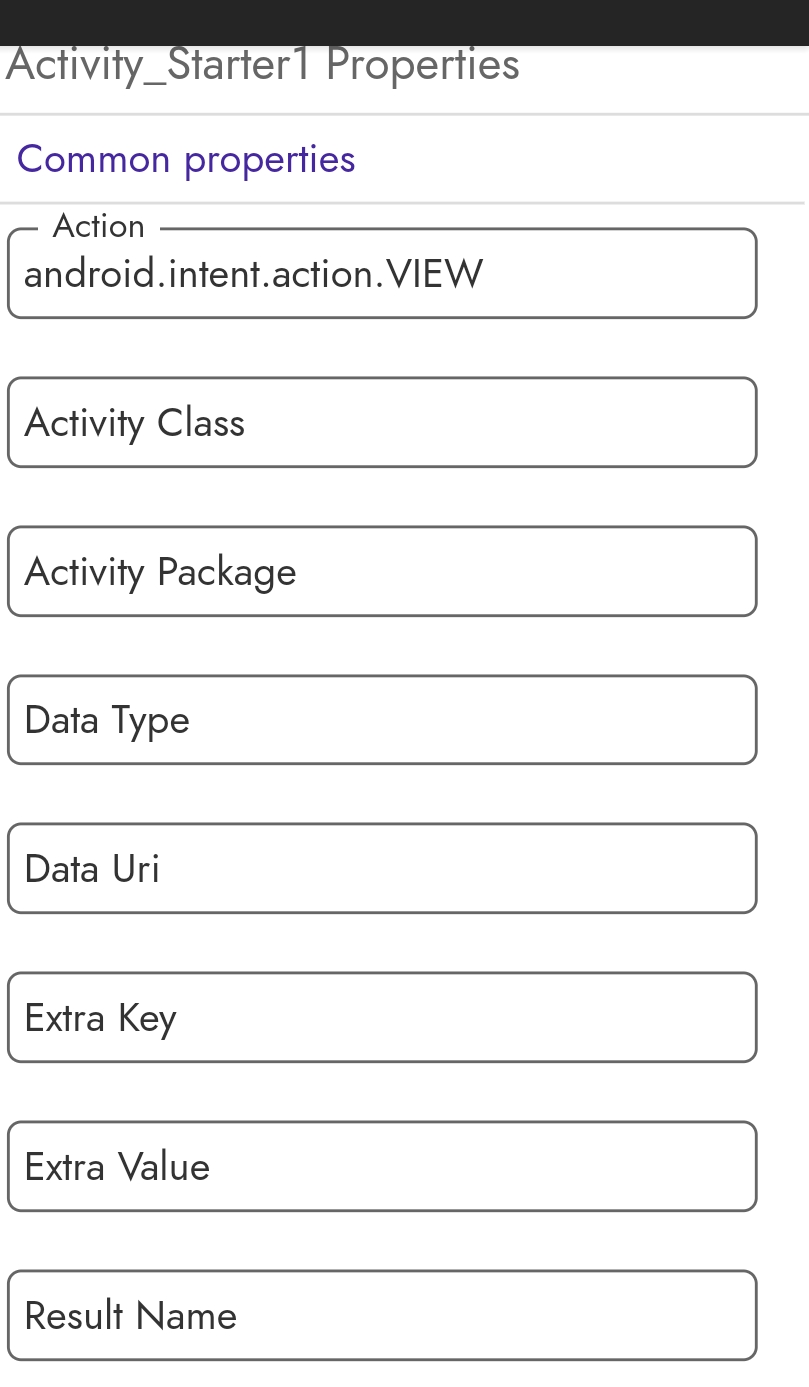Click the android.intent.action.VIEW text
This screenshot has height=1387, width=809.
253,272
